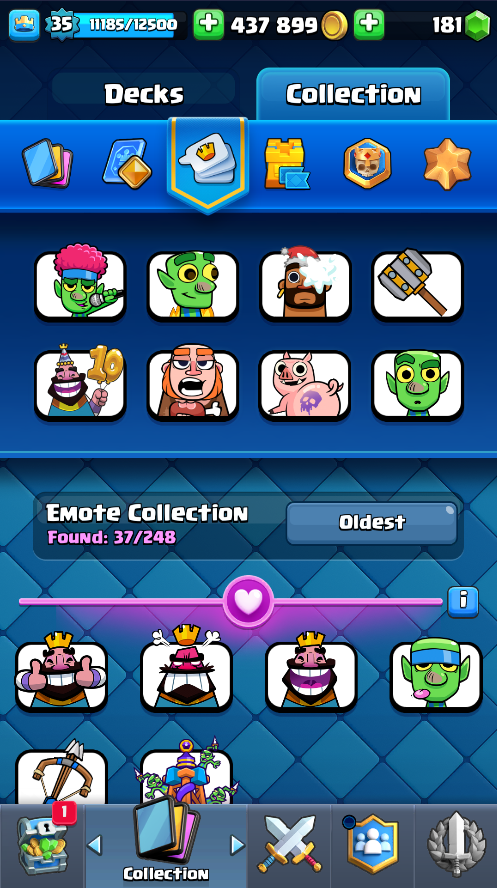This screenshot has height=888, width=497.
Task: Open the clan social tab
Action: point(372,846)
